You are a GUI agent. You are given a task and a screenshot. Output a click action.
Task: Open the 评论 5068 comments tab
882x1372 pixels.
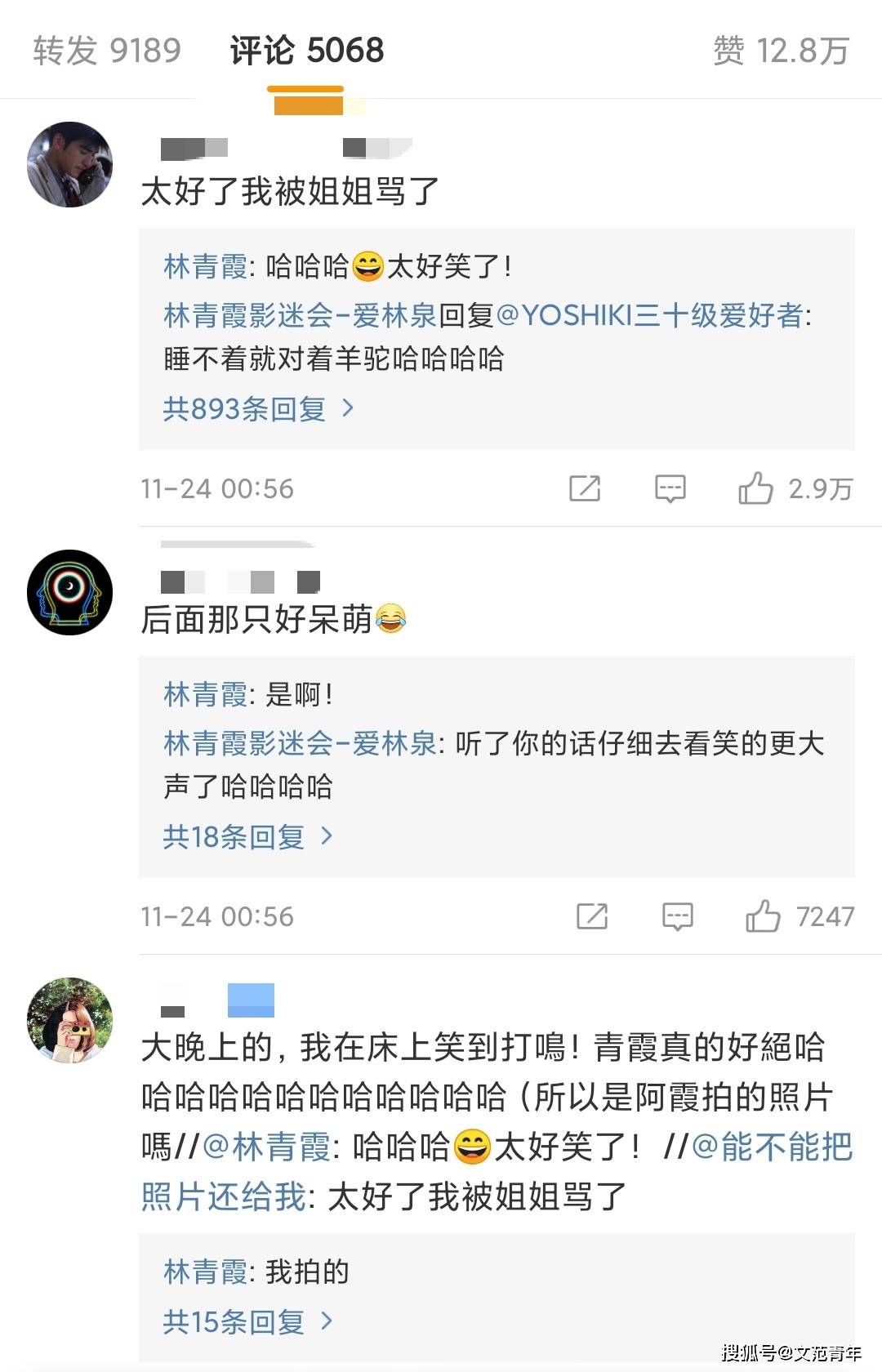306,51
